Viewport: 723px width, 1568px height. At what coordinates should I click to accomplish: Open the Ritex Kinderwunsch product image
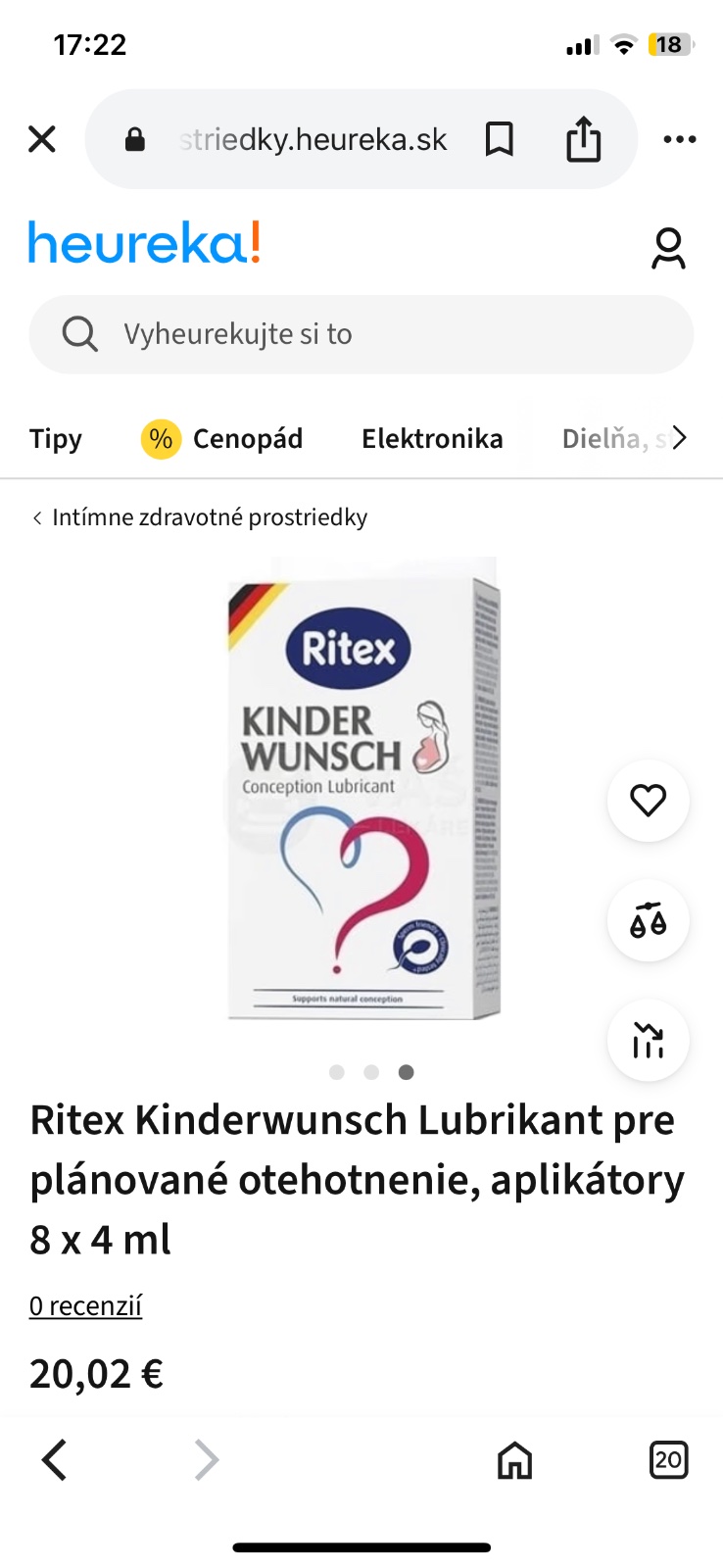tap(364, 790)
